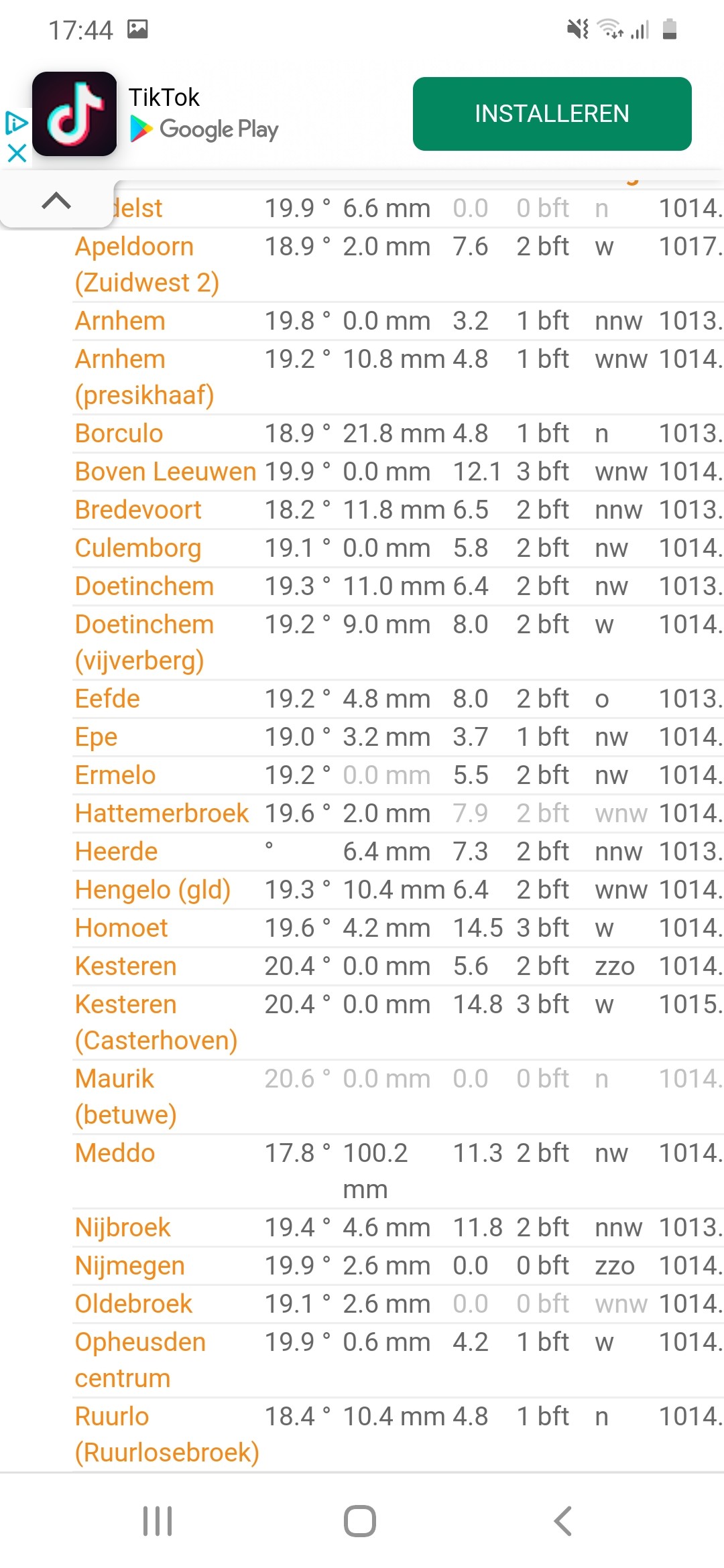
Task: Open the Kesteren (Casterhoven) link
Action: pyautogui.click(x=156, y=1023)
